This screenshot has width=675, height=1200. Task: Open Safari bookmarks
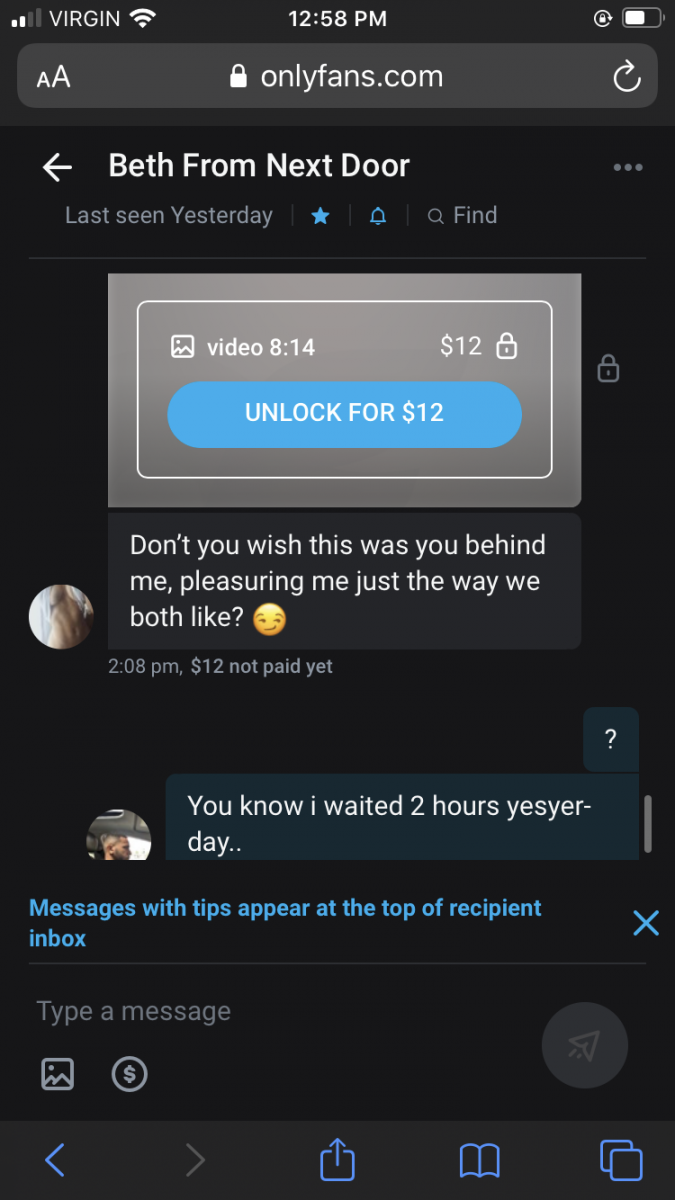click(x=479, y=1160)
